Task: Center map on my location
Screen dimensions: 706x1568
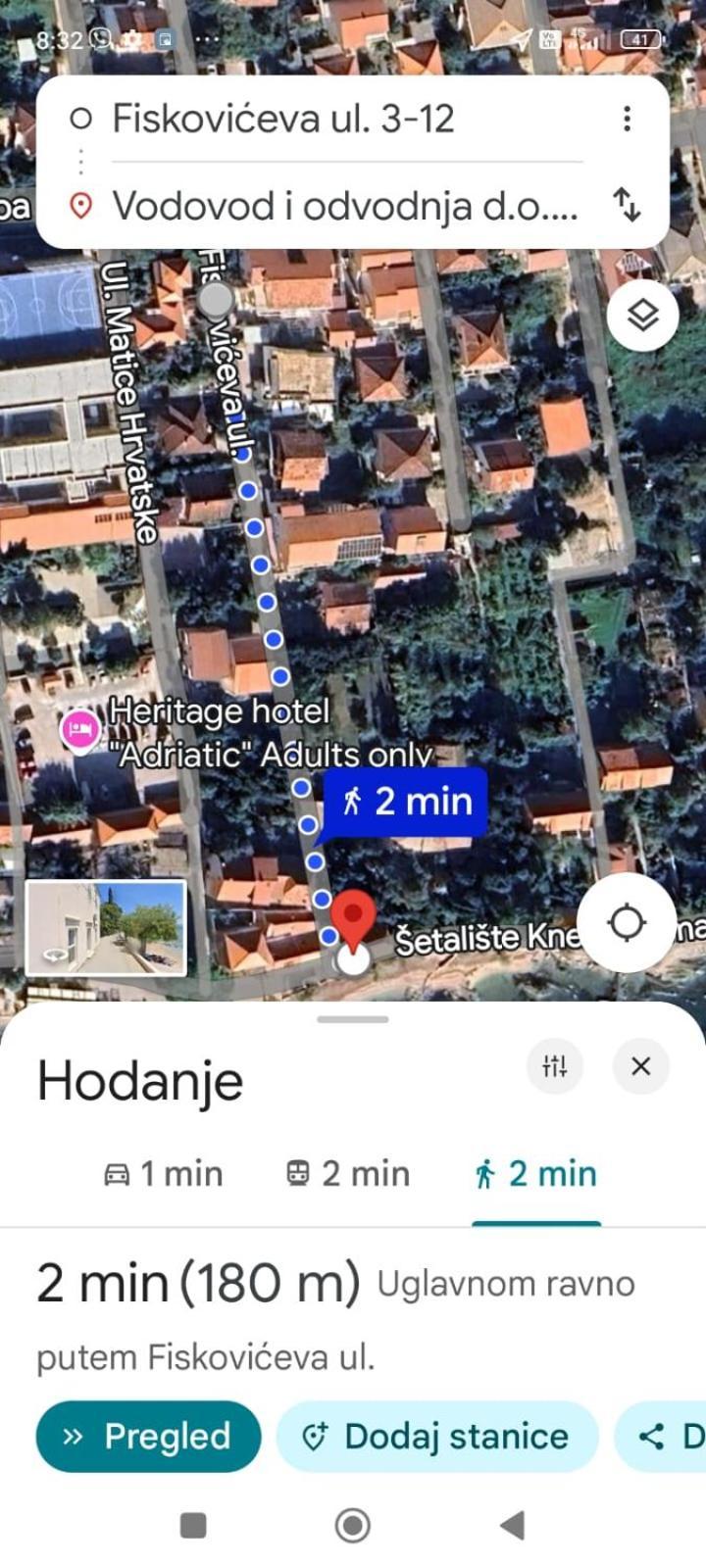Action: 626,922
